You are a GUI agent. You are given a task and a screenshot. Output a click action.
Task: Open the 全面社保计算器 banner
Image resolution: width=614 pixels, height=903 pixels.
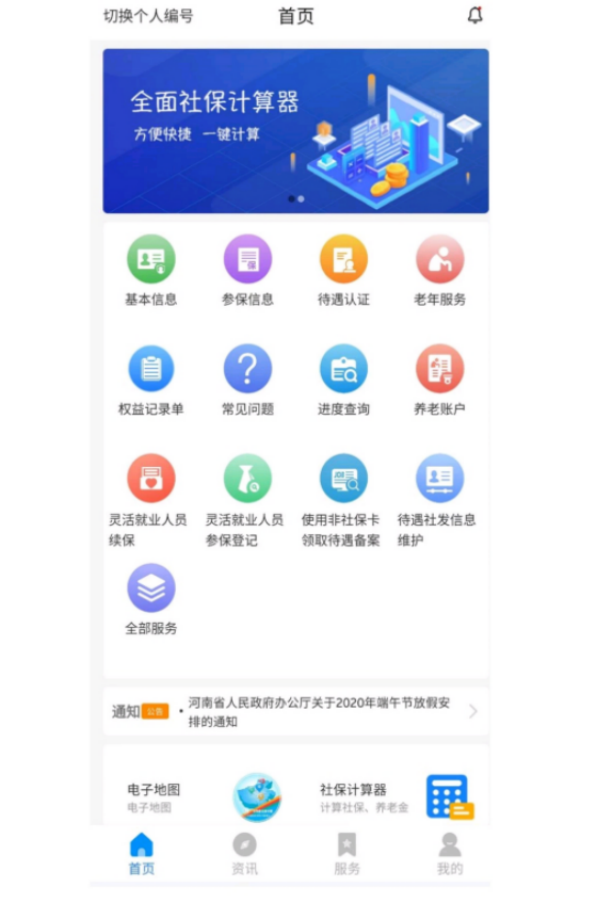(x=295, y=131)
